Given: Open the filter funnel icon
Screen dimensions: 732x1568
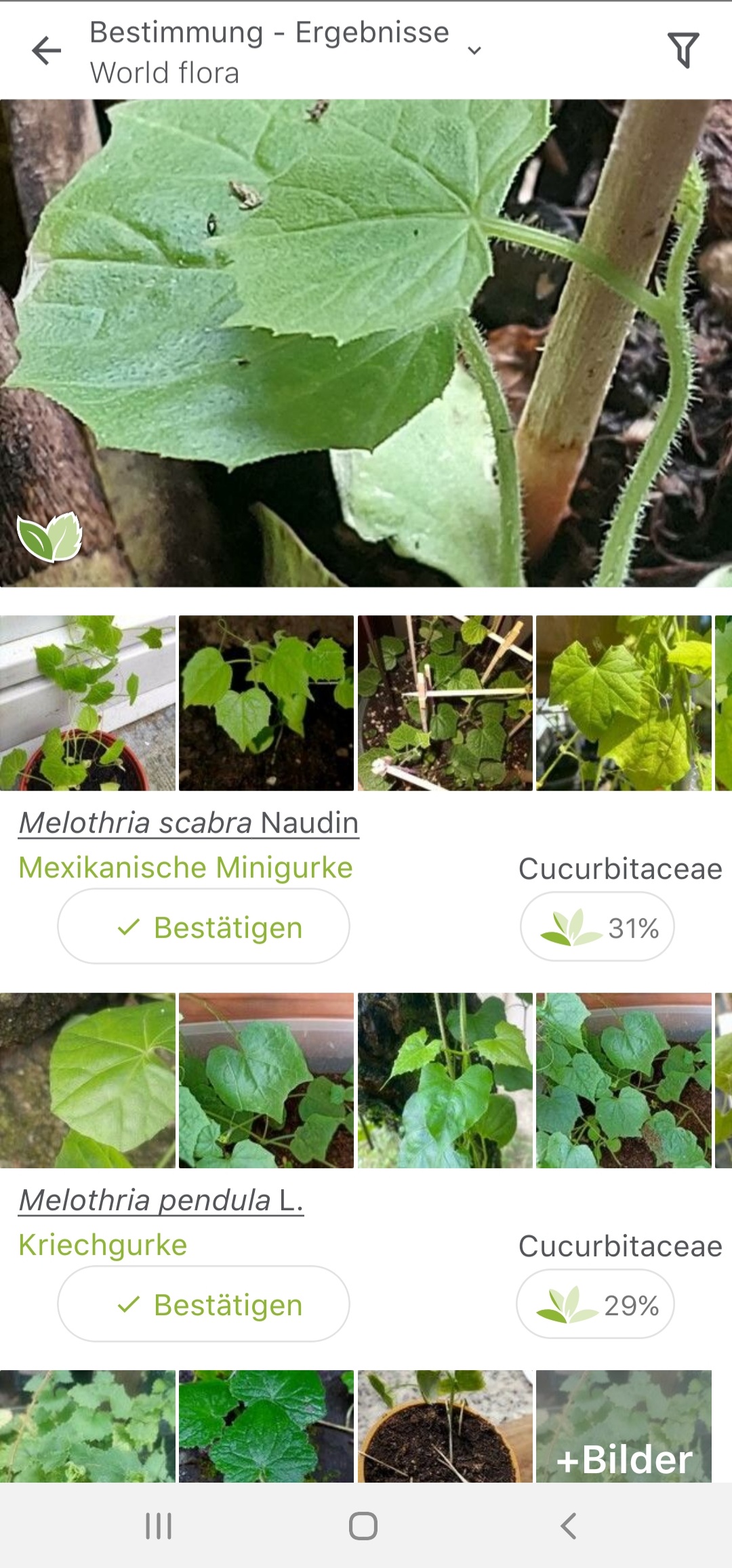Looking at the screenshot, I should [683, 50].
